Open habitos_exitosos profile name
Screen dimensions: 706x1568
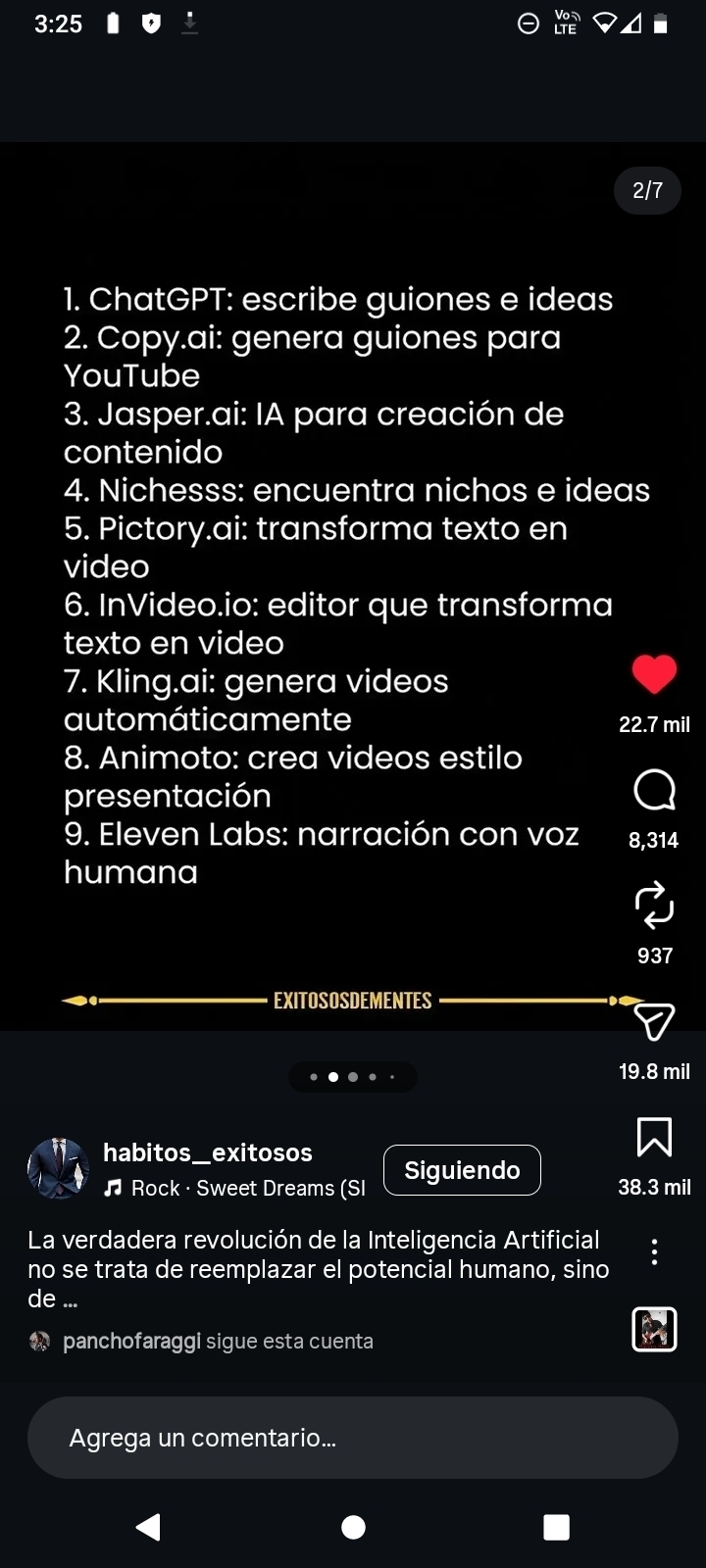208,1152
